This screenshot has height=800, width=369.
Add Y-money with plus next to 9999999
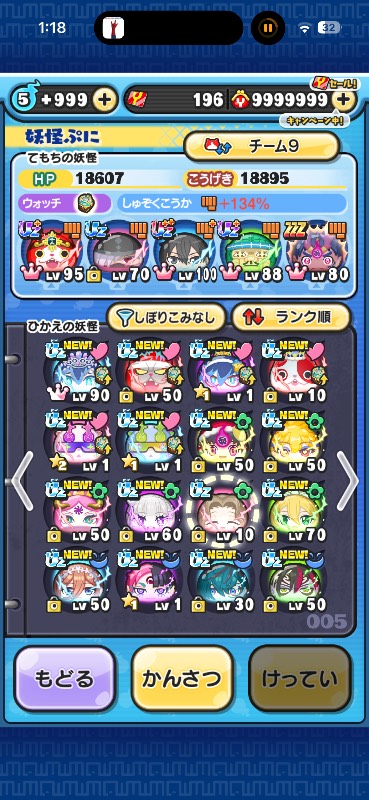pyautogui.click(x=343, y=99)
